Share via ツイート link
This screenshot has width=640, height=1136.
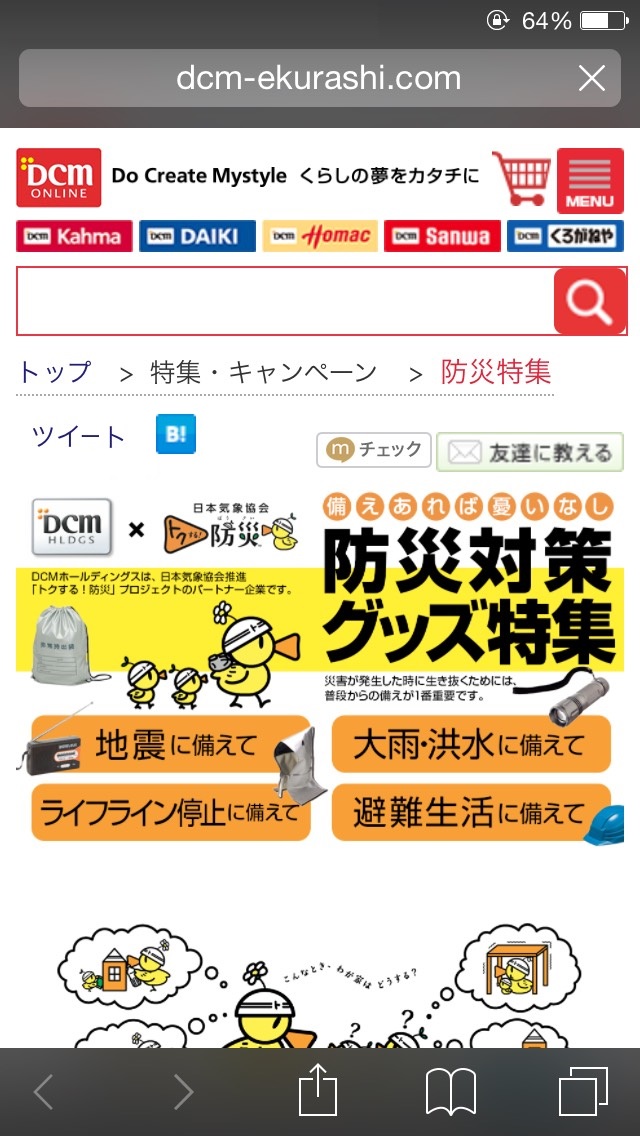pos(79,436)
